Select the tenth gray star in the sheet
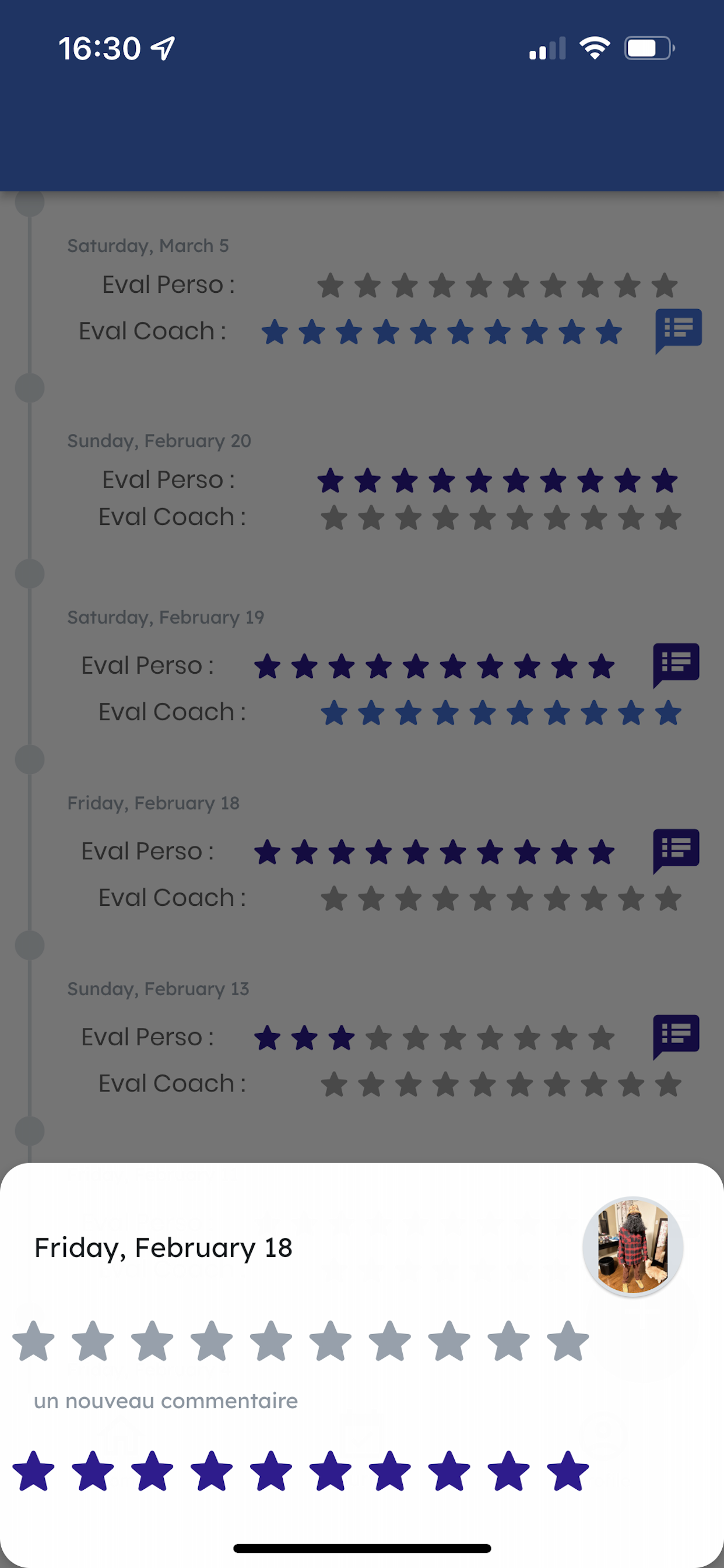 click(x=568, y=1340)
